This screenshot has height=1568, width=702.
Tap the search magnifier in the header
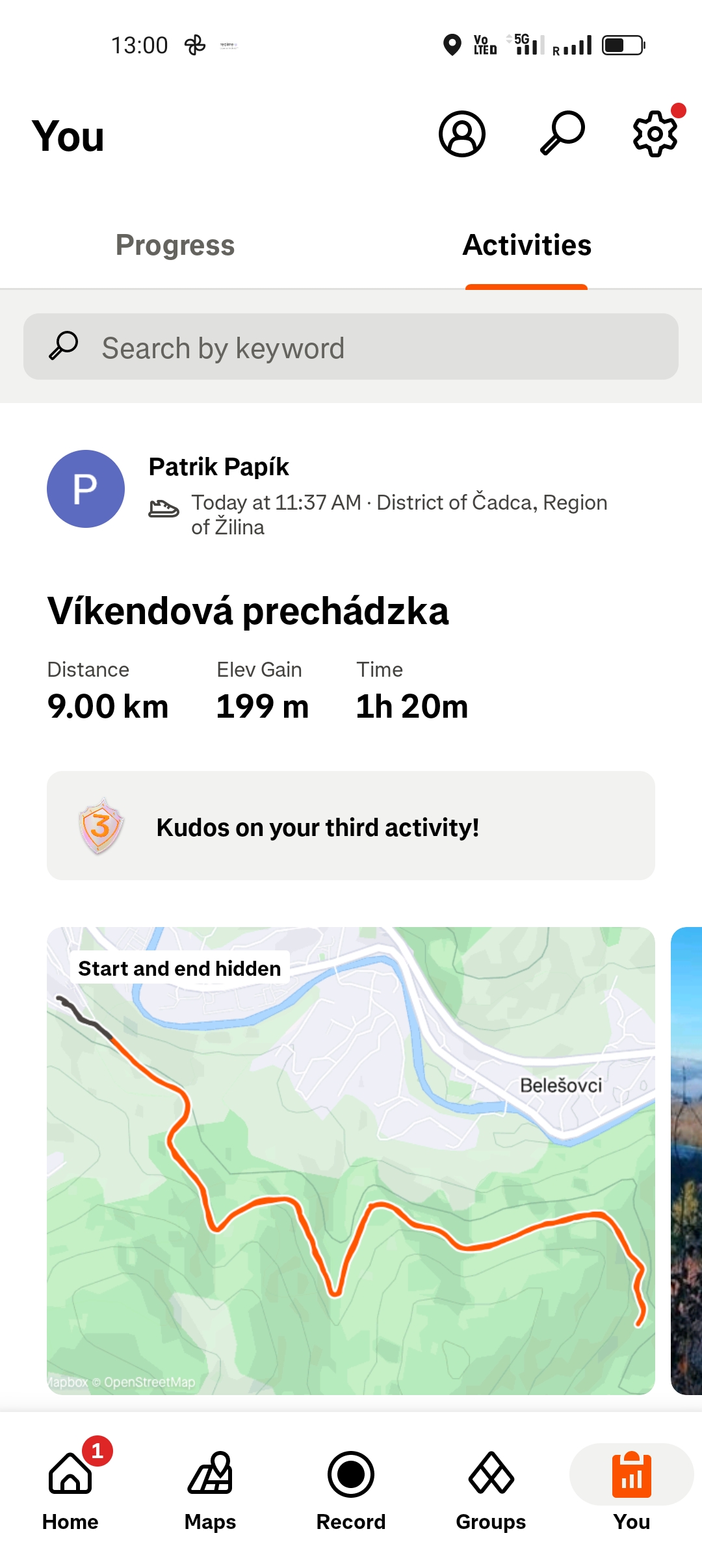pyautogui.click(x=562, y=133)
